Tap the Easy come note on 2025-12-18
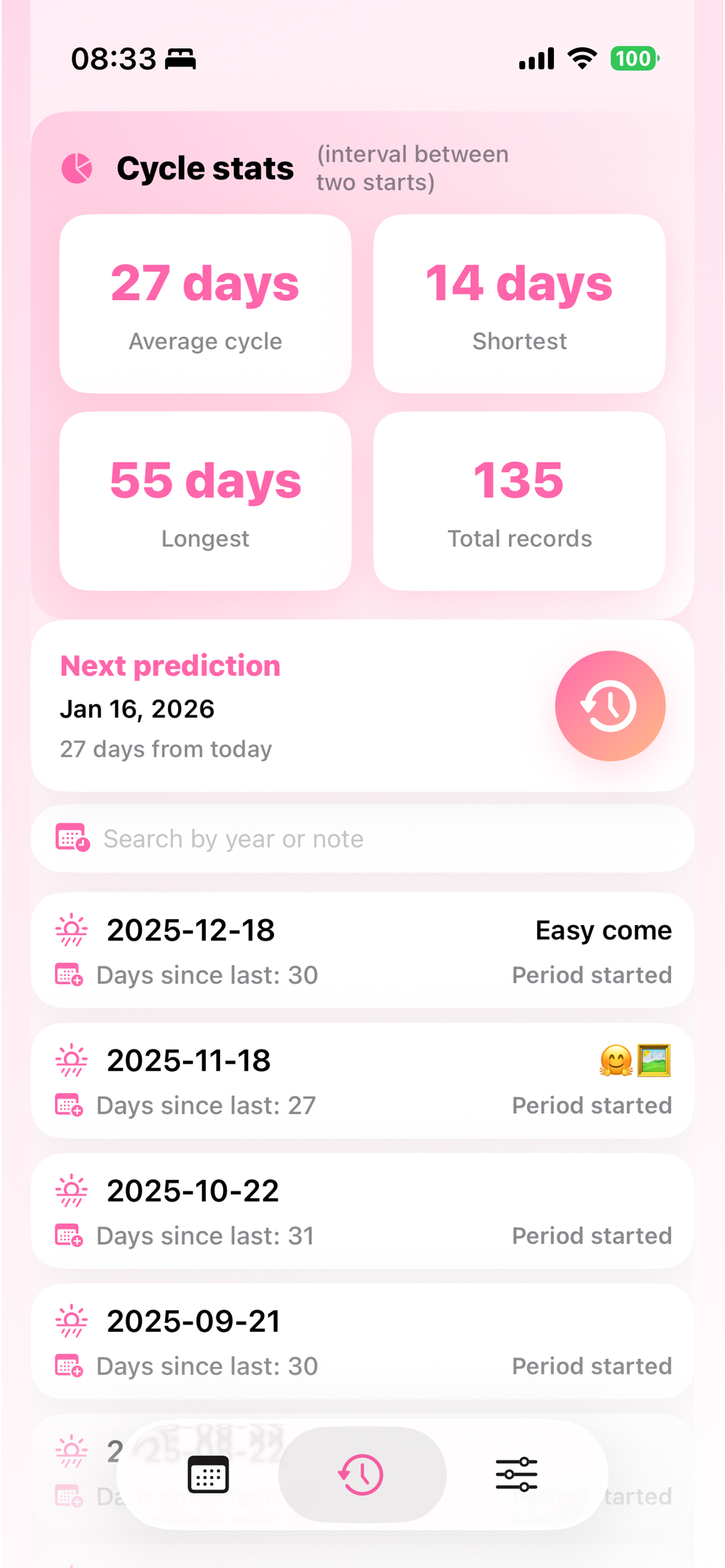This screenshot has height=1568, width=725. pos(602,930)
